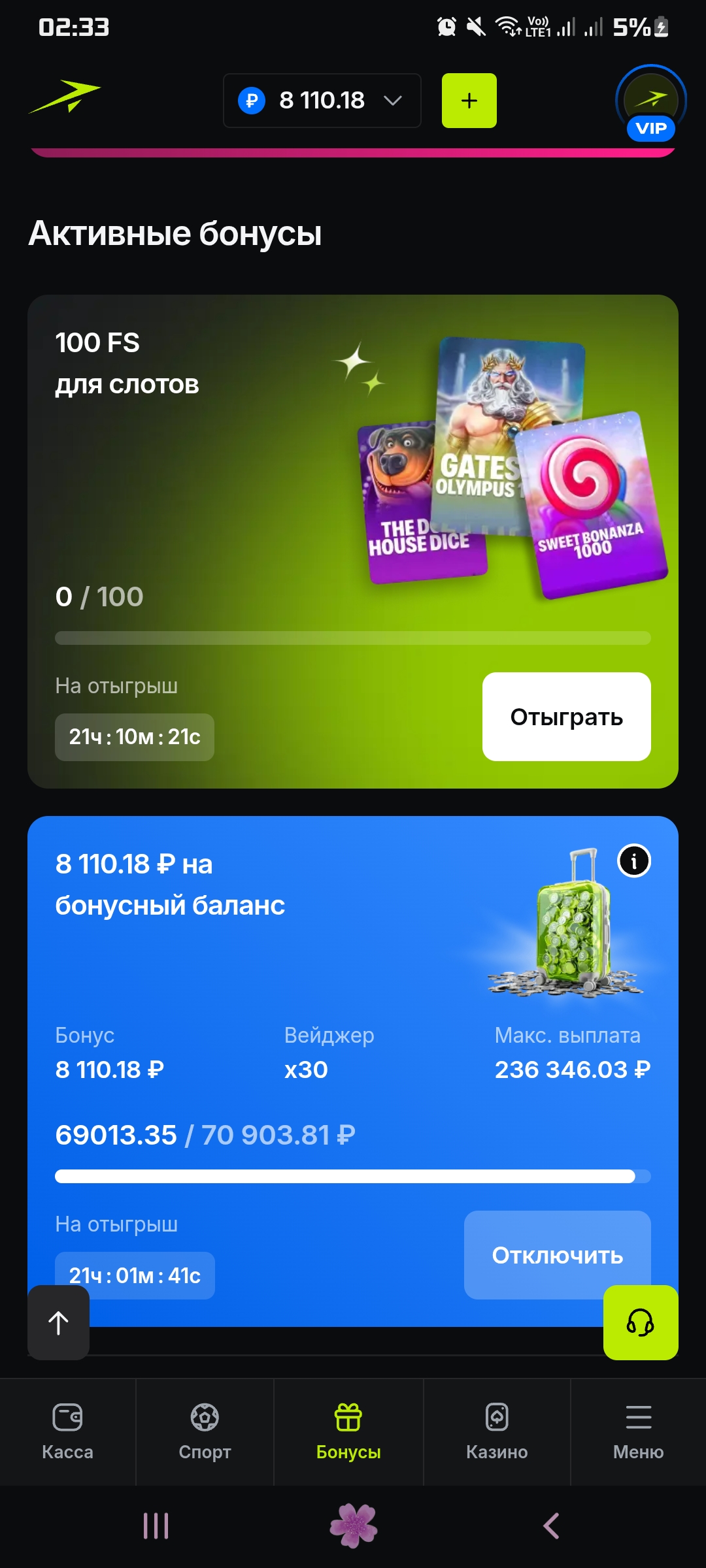
Task: Tap Отключить to disable the bonus
Action: (558, 1255)
